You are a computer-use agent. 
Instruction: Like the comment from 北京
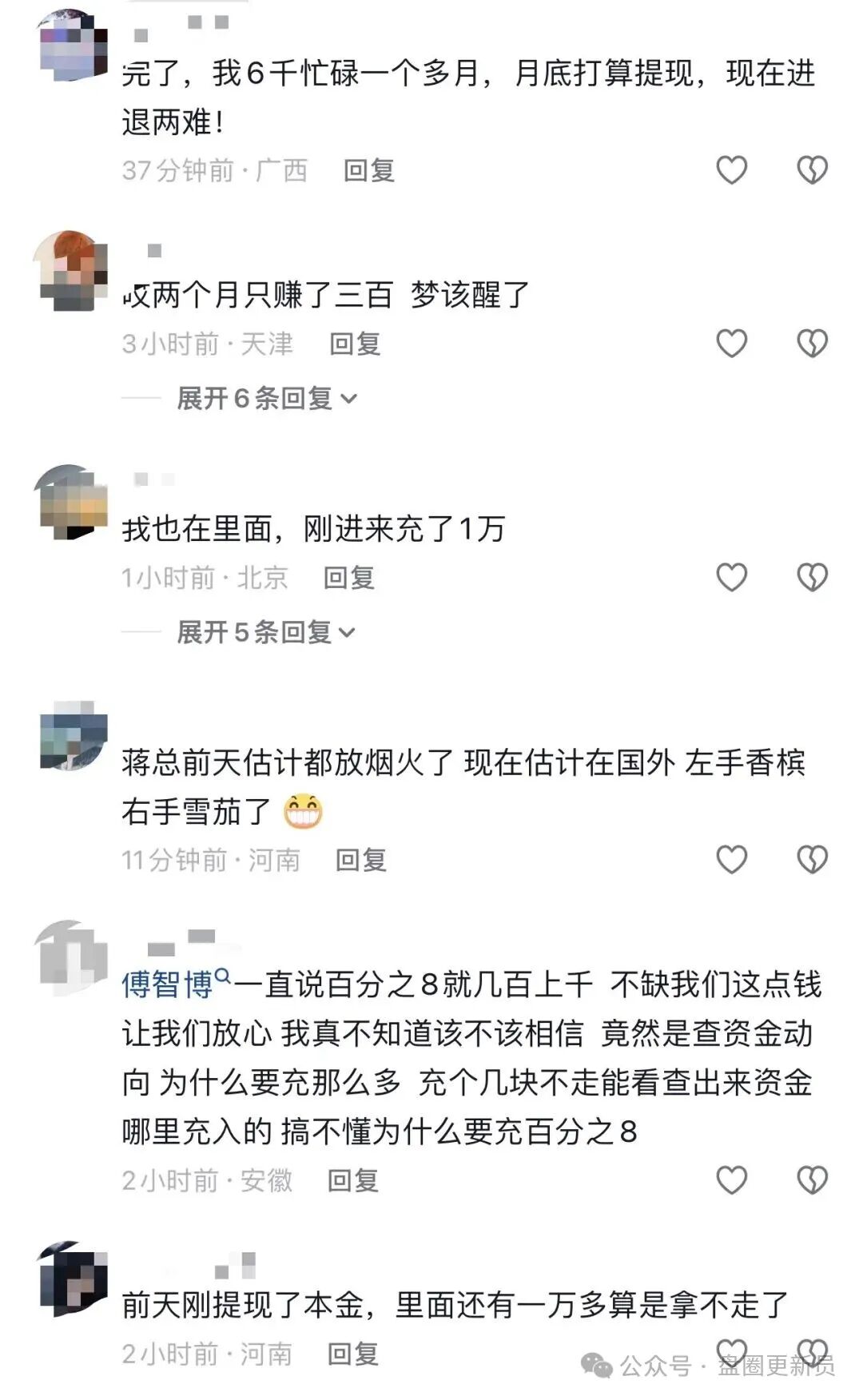click(x=731, y=577)
